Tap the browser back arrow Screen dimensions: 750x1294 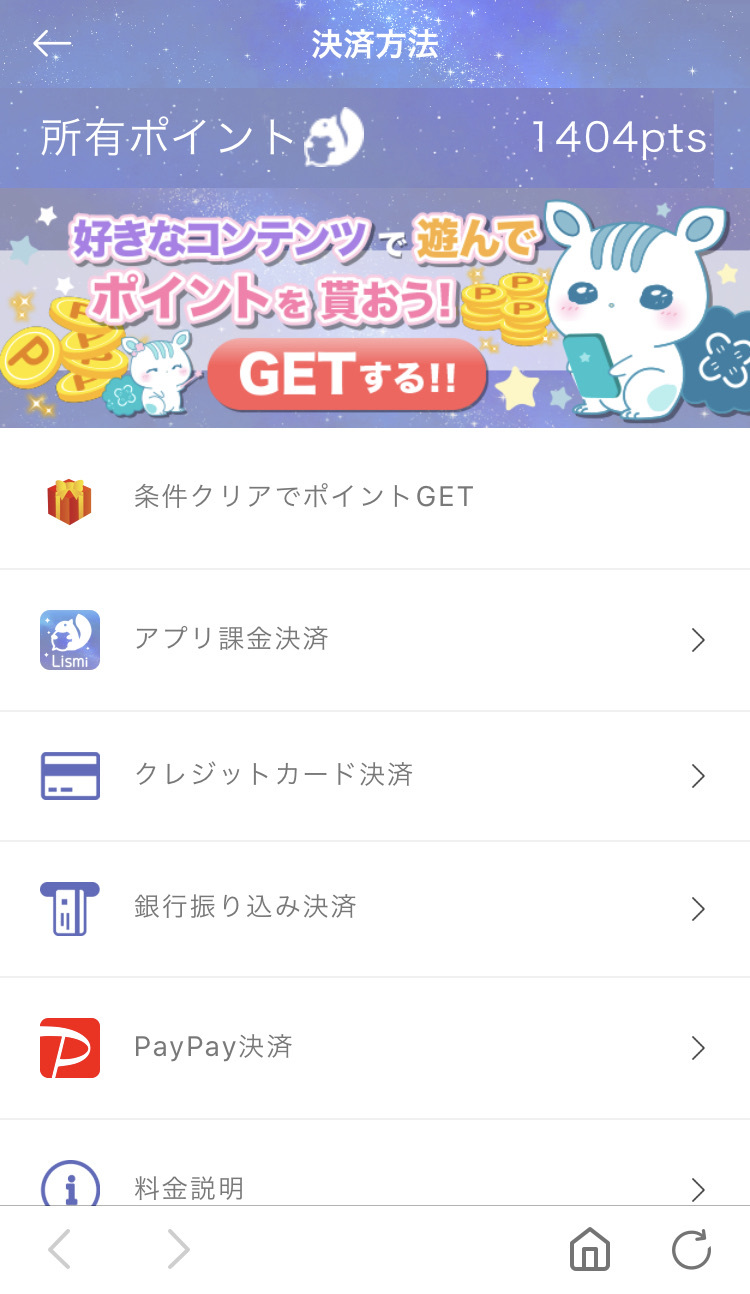pos(60,1249)
